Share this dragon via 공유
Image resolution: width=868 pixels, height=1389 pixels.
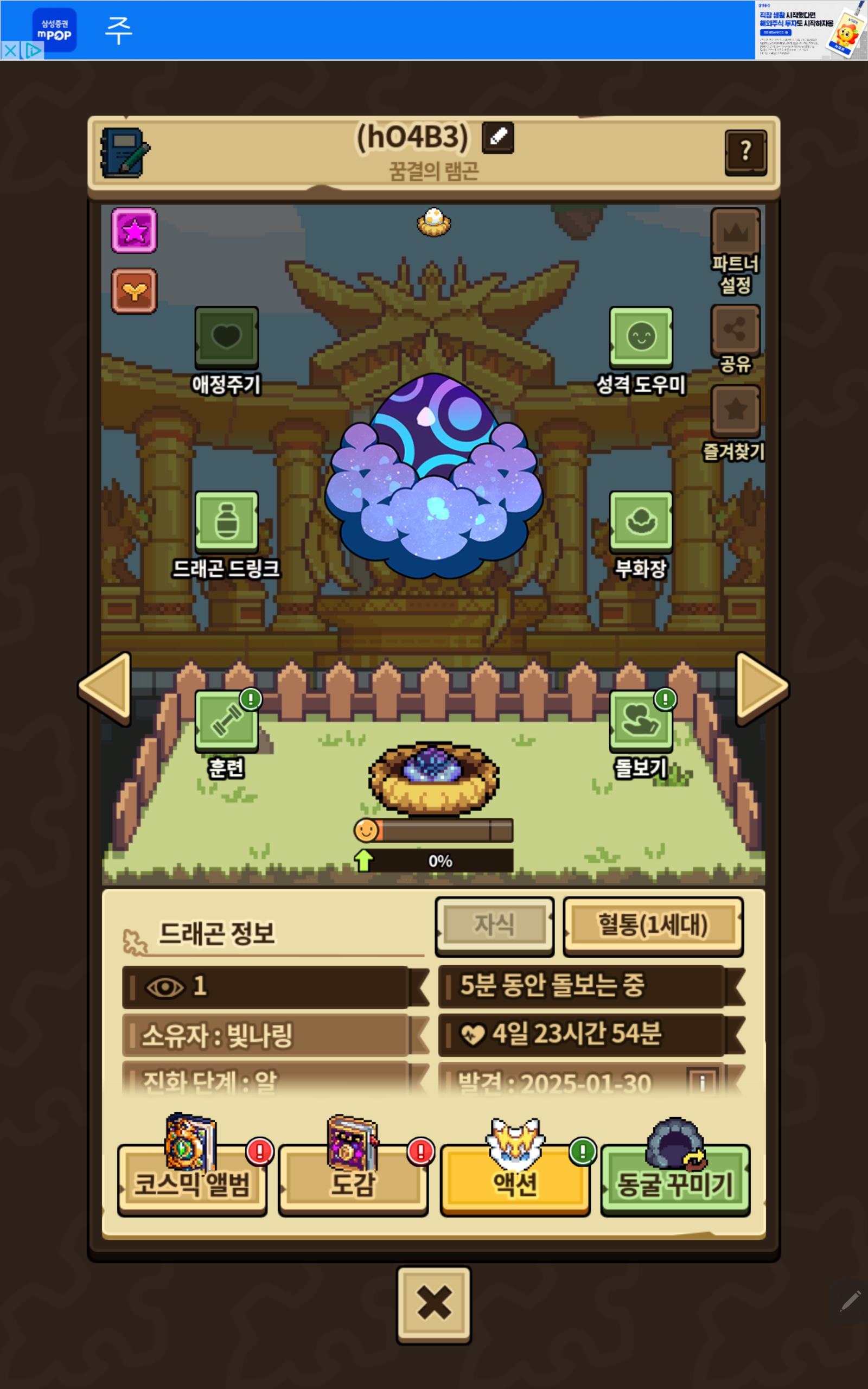[736, 330]
